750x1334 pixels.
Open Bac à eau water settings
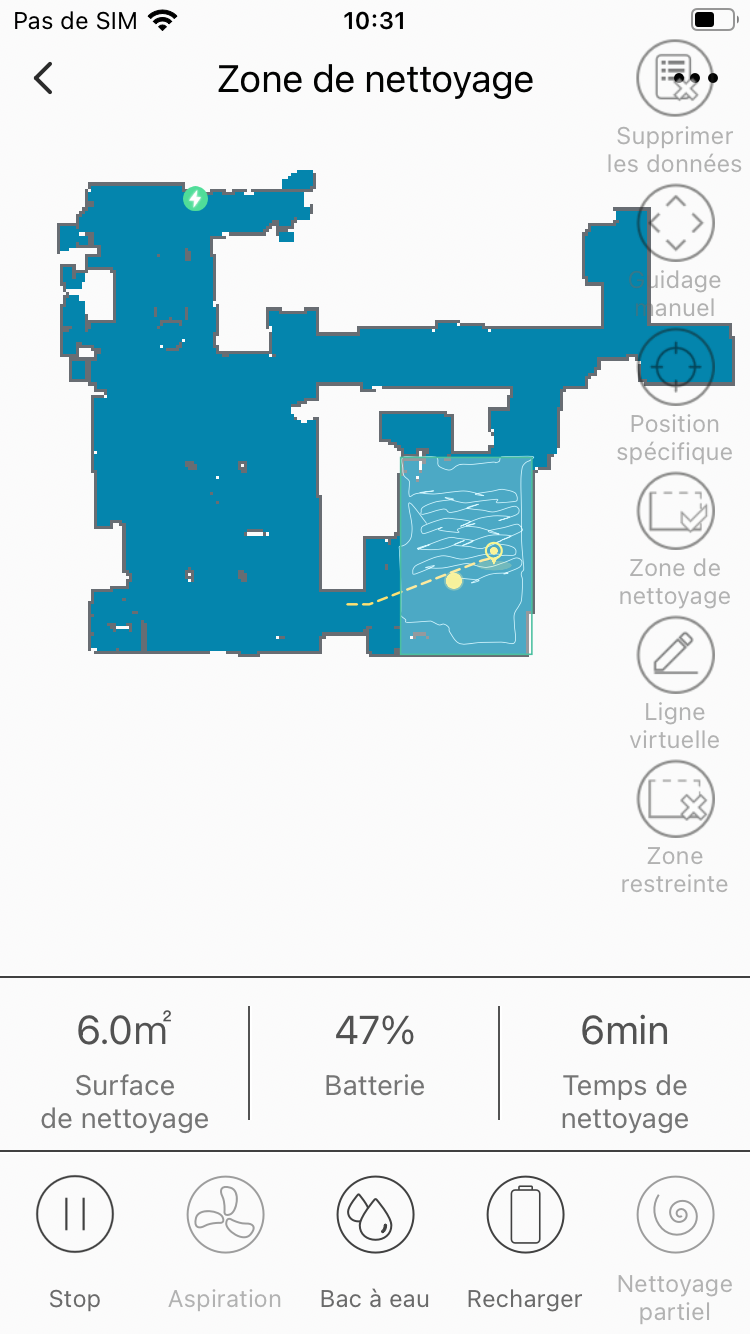click(375, 1214)
